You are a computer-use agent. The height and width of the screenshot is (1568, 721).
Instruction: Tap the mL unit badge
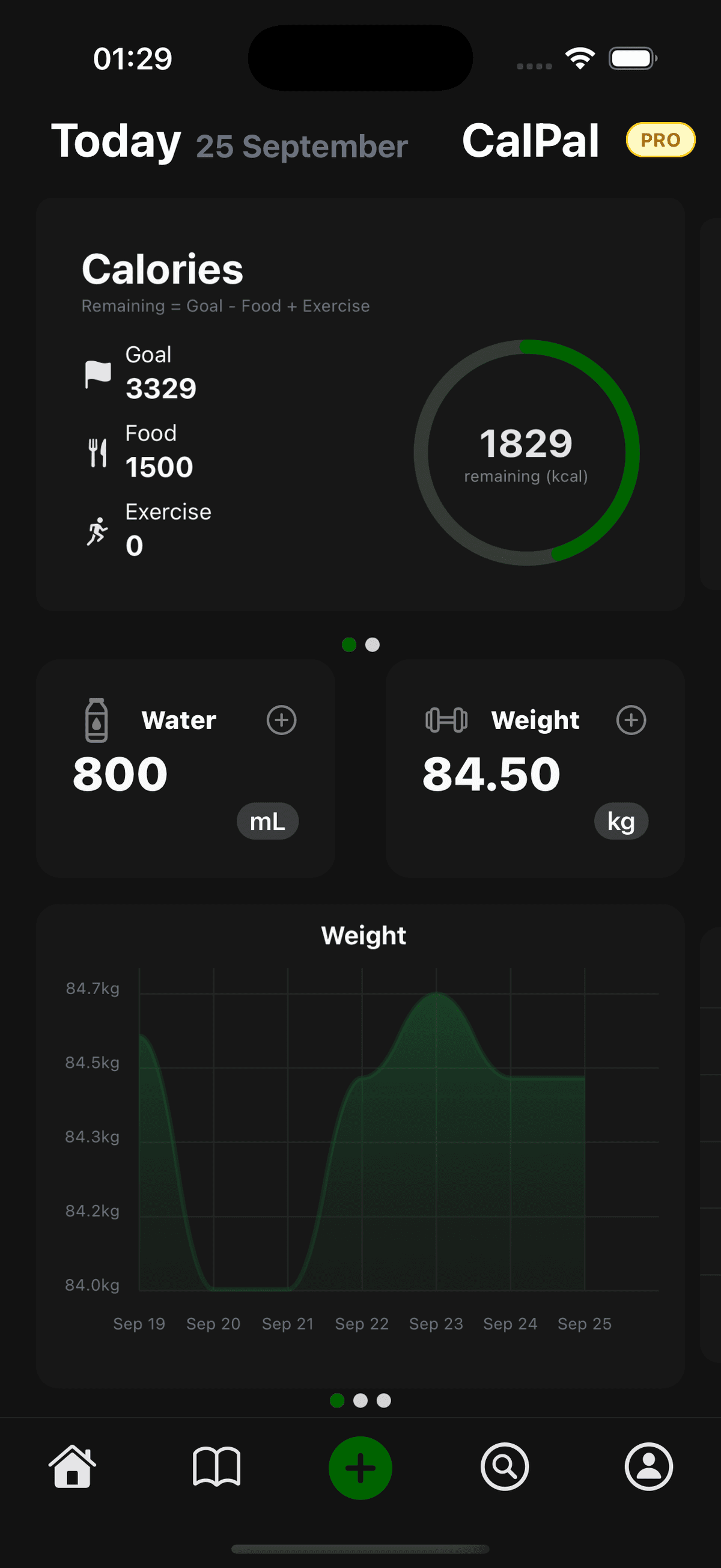pyautogui.click(x=268, y=820)
